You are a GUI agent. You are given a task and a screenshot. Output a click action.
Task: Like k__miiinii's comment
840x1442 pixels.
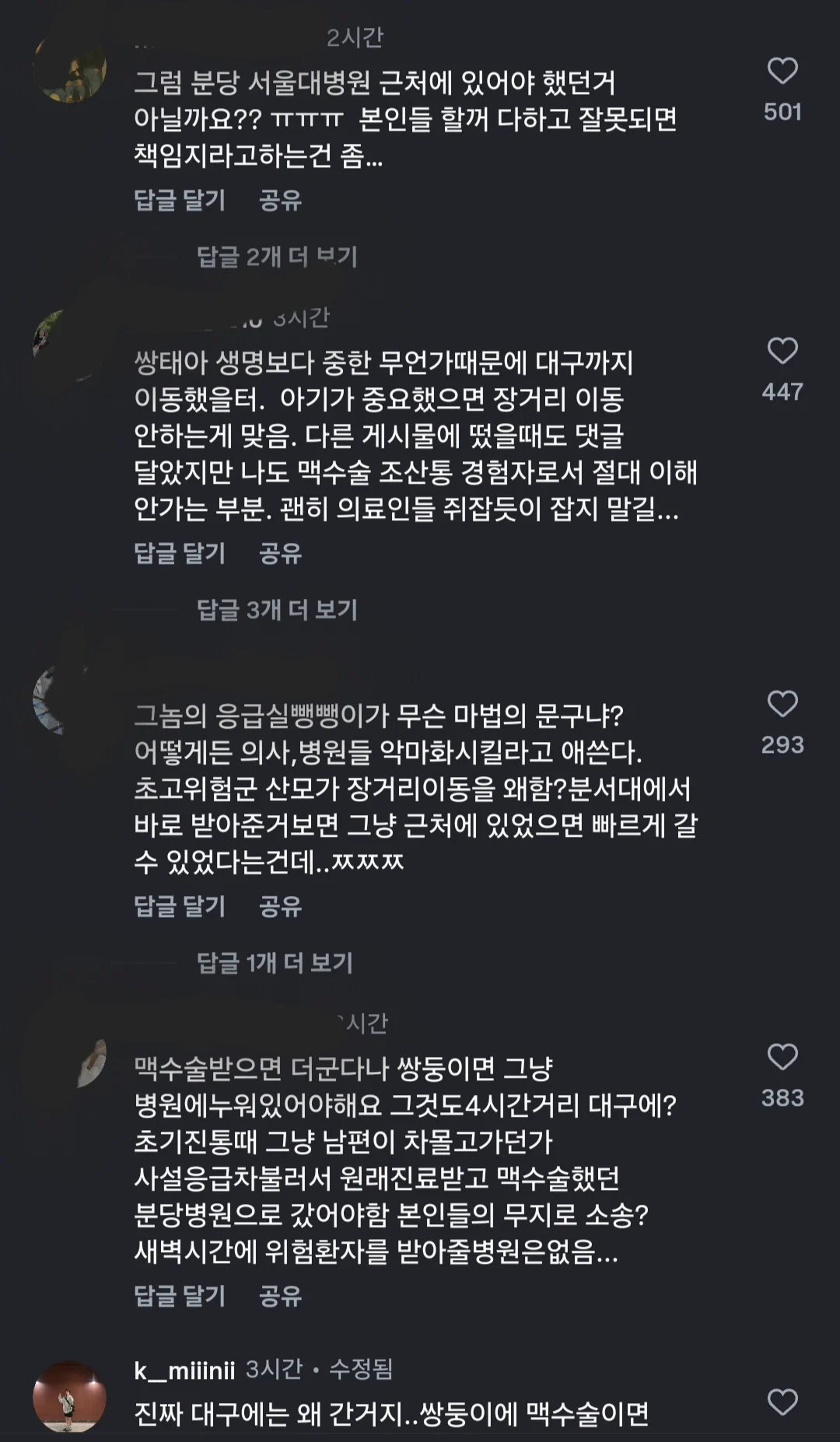[x=782, y=1402]
